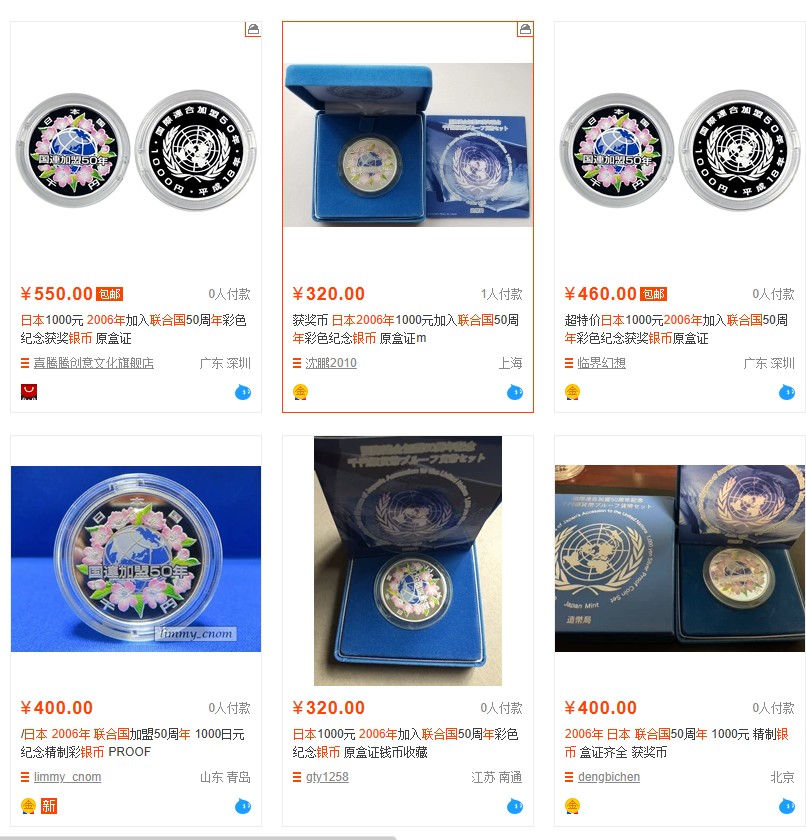806x840 pixels.
Task: Find similar items icon on 沈鹏2010 listing
Action: (x=525, y=29)
